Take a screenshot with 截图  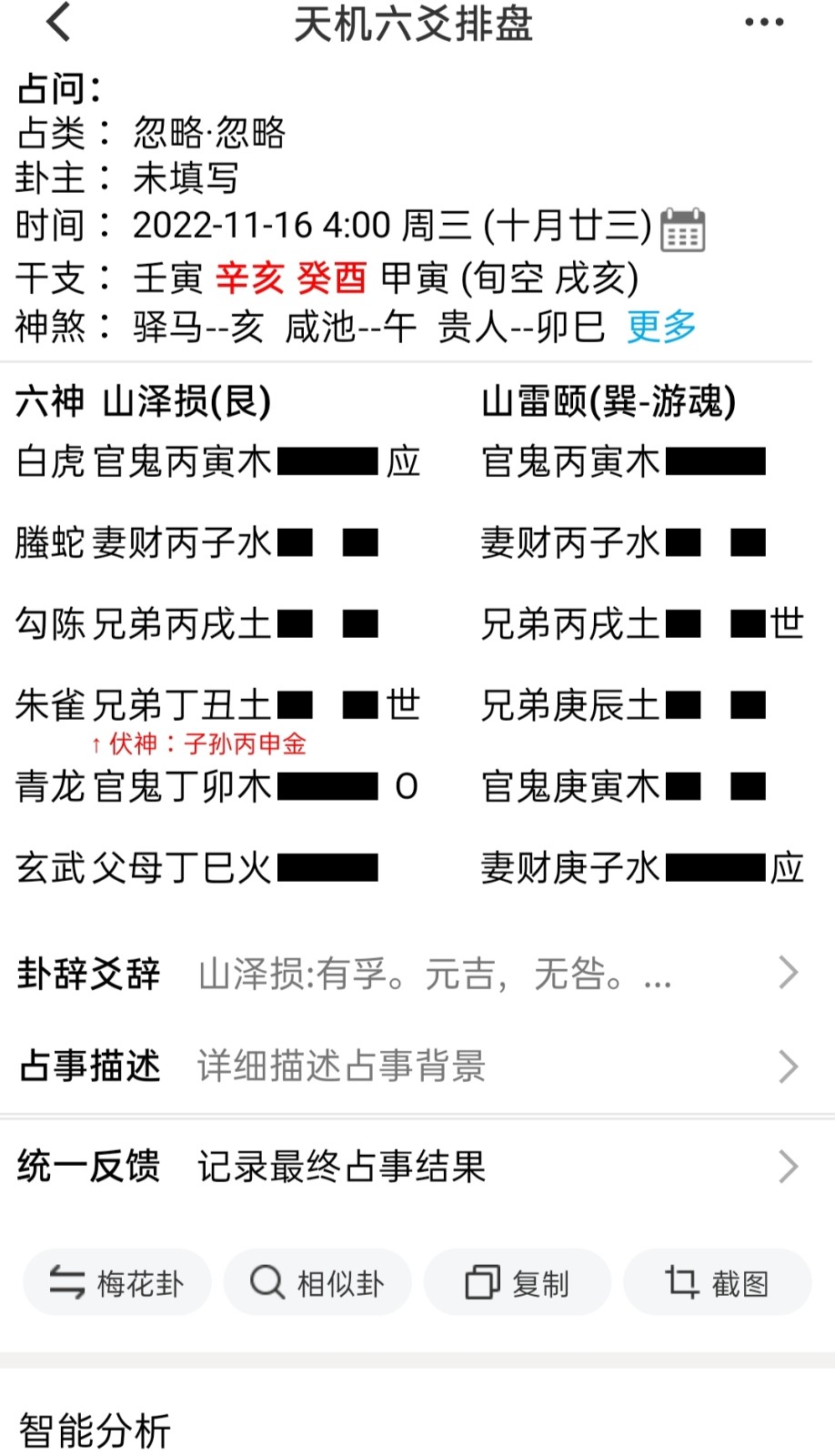point(717,1283)
